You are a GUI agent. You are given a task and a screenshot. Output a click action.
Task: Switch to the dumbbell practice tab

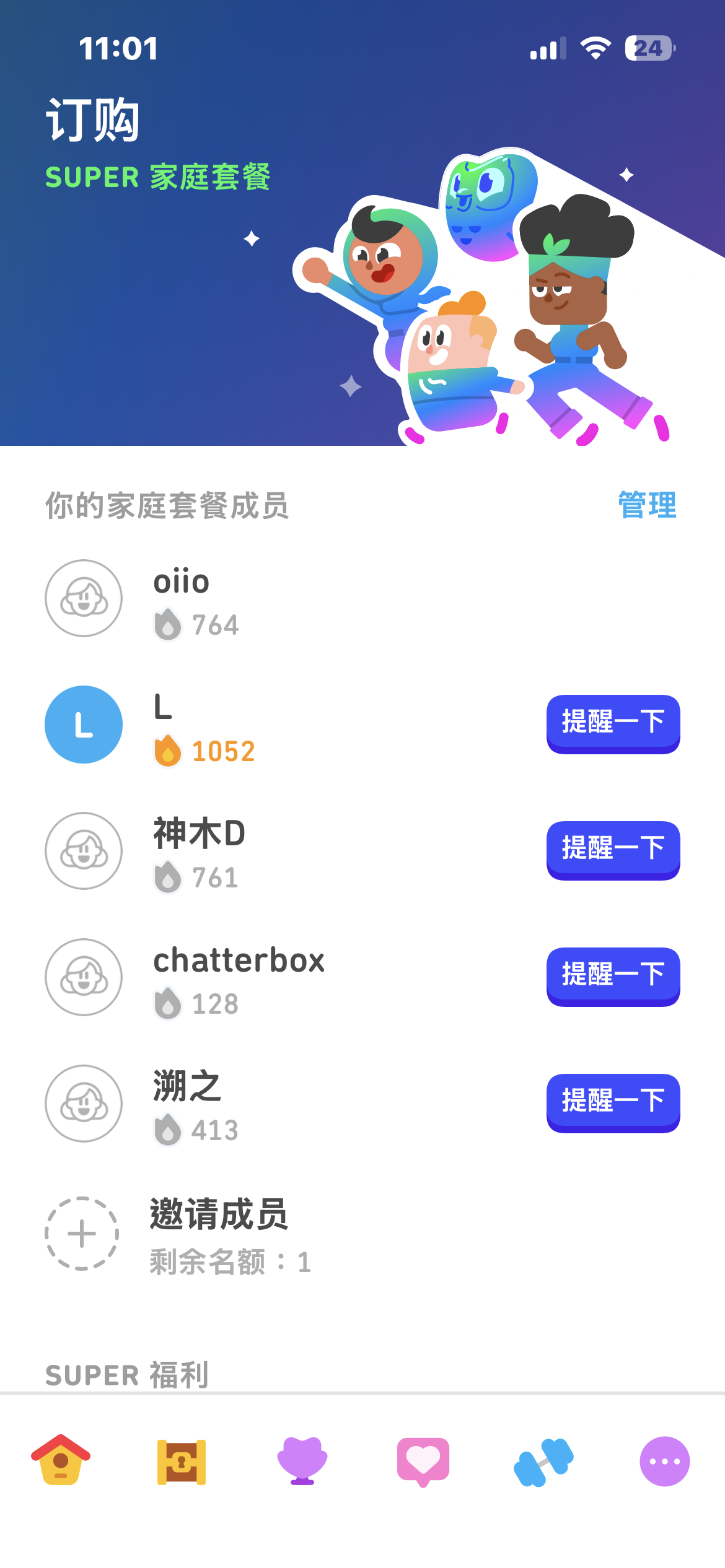[x=544, y=1461]
